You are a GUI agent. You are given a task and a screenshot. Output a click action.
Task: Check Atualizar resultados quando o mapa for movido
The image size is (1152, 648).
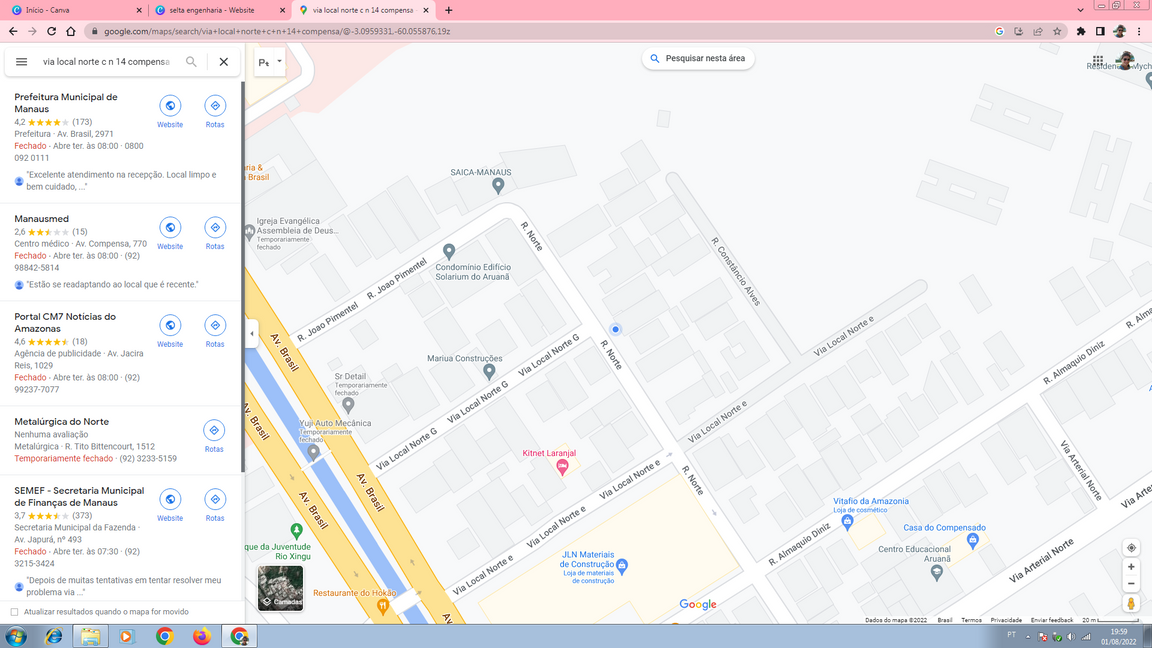coord(14,612)
